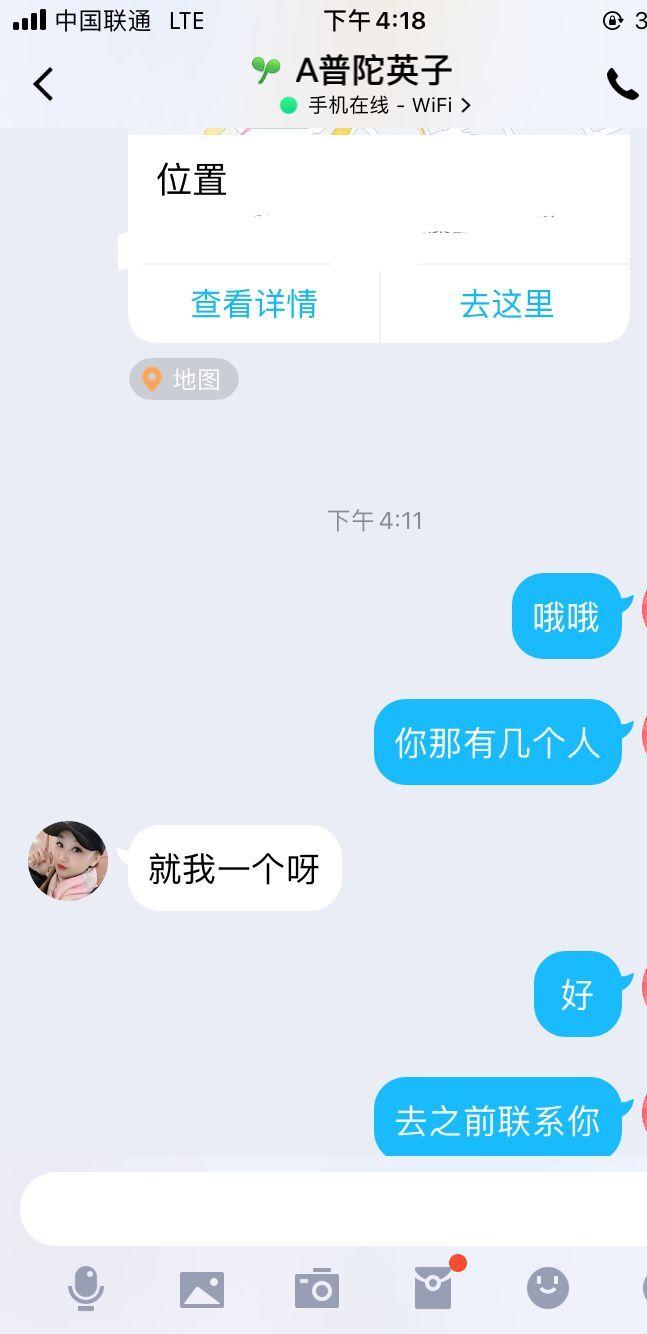This screenshot has height=1334, width=647.
Task: Open the photo gallery picker
Action: (202, 1289)
